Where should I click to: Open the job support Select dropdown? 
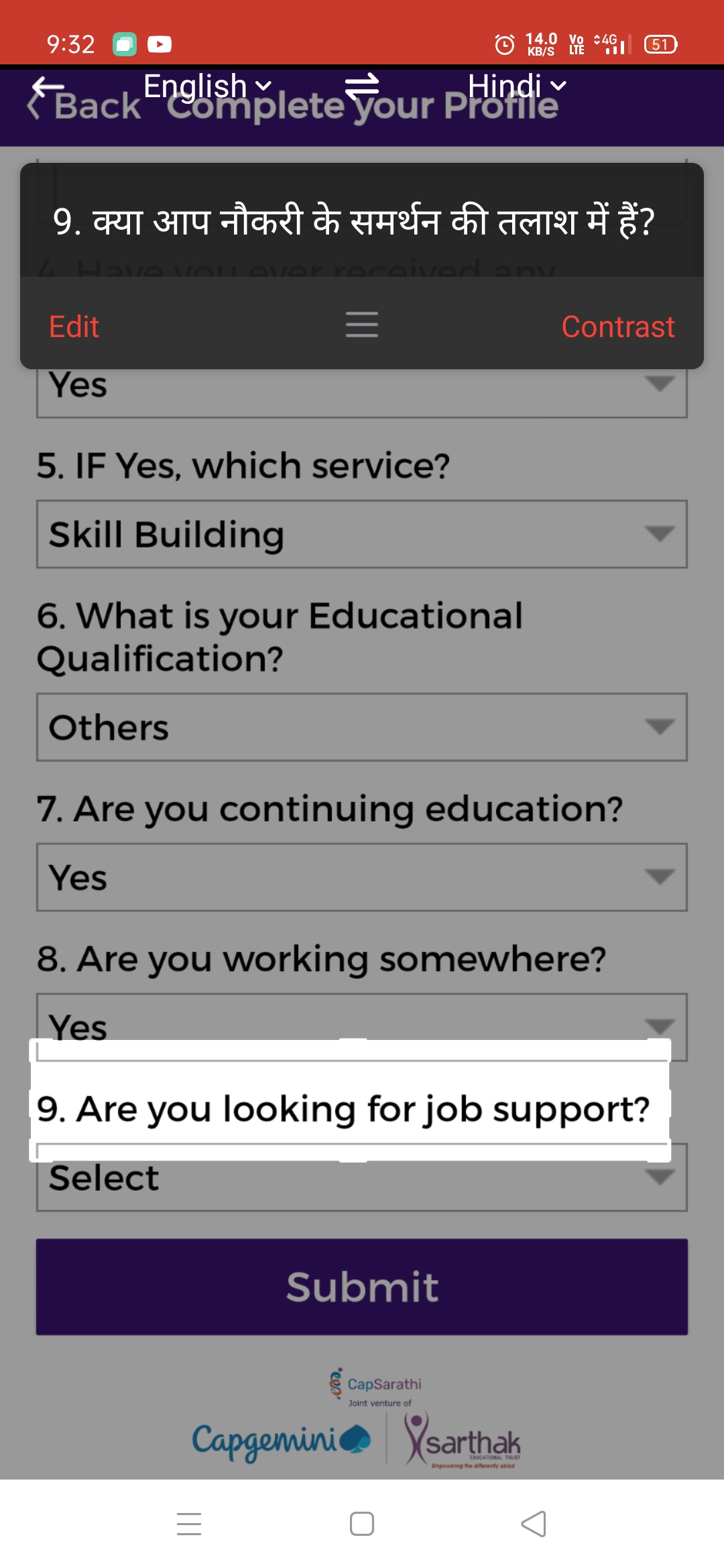362,1185
